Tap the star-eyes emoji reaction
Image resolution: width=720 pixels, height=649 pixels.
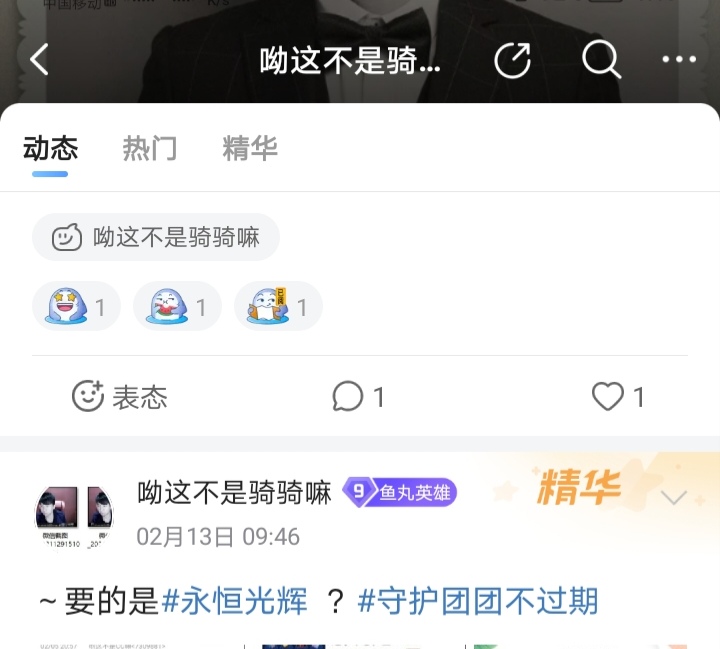[76, 306]
